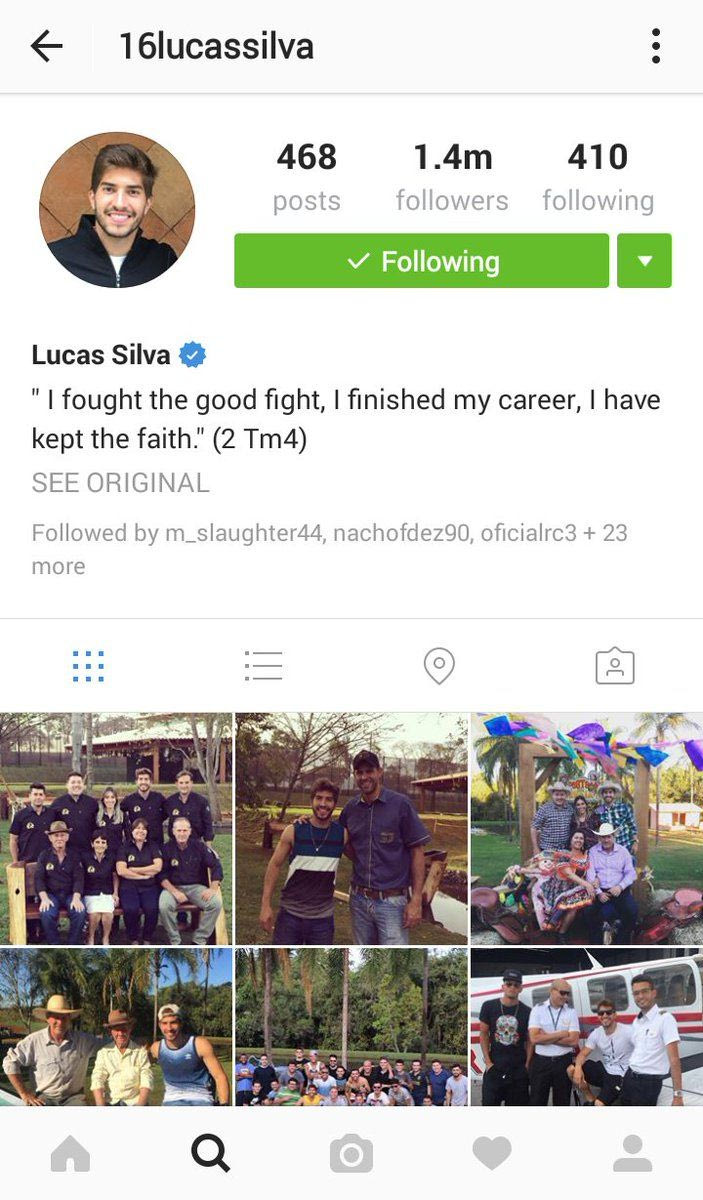Switch to the grid view tab
Screen dimensions: 703x1200
pos(88,666)
